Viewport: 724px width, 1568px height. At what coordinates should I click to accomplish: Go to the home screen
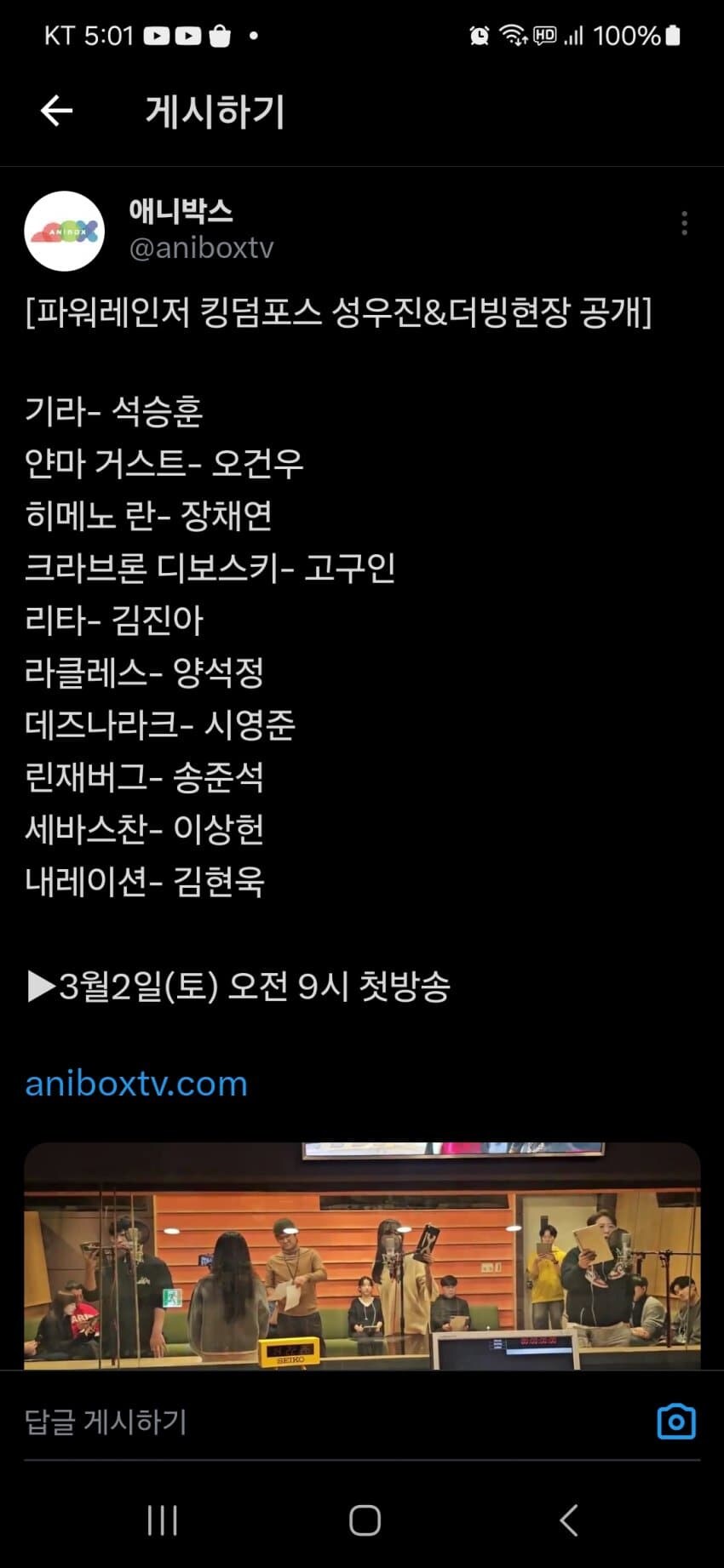tap(365, 1520)
